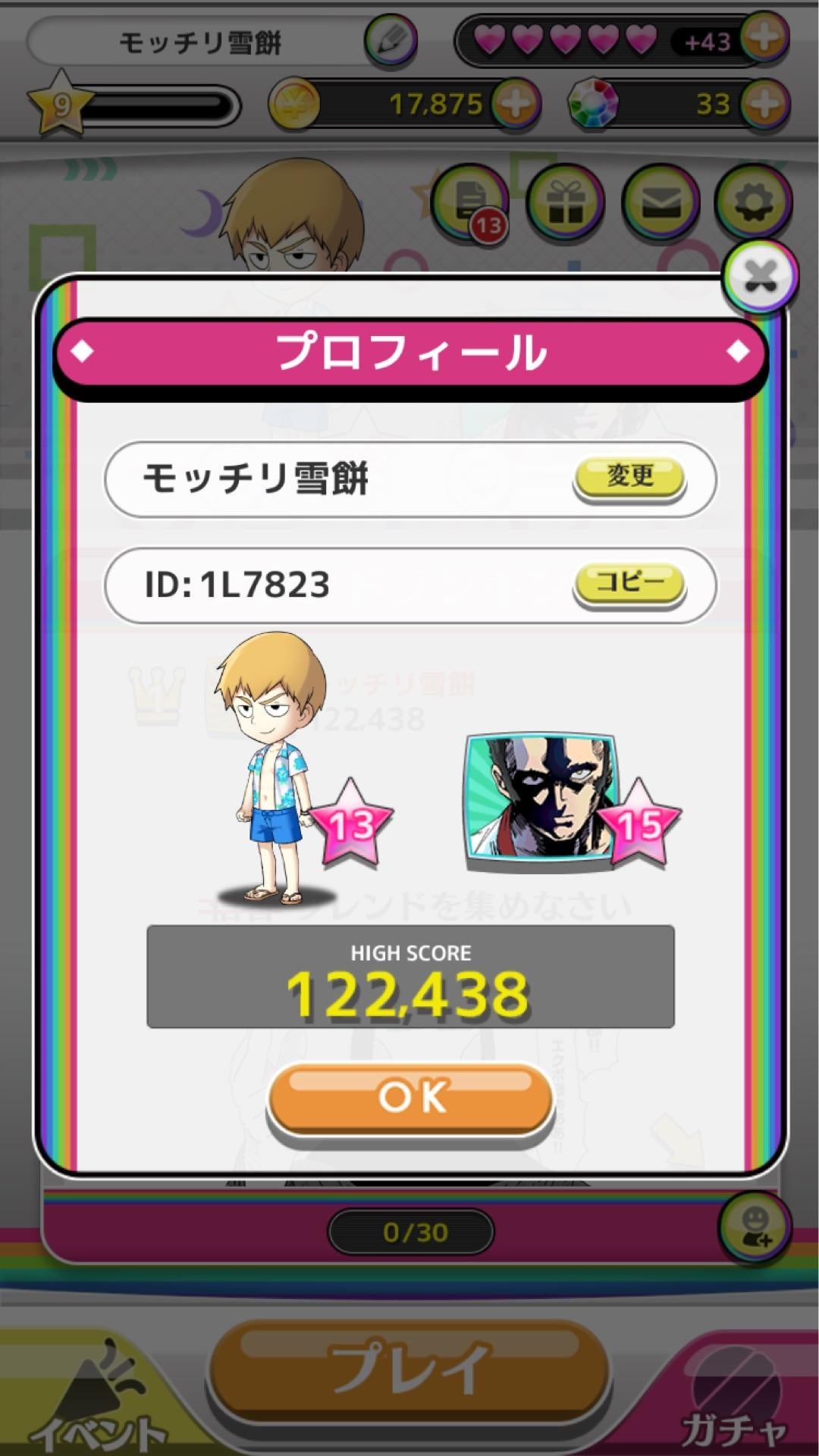Add more coins beside 17,875
The height and width of the screenshot is (1456, 819).
tap(516, 103)
